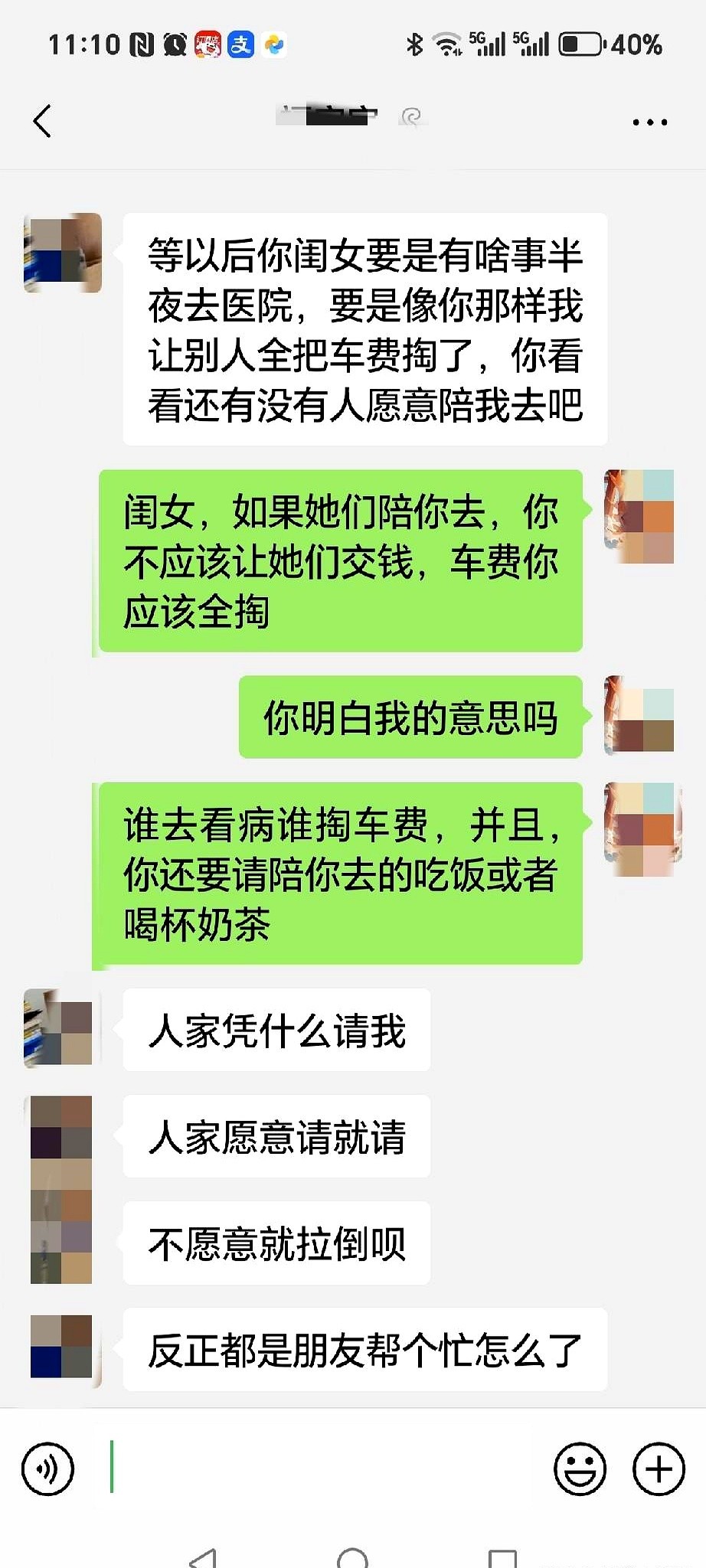Open the plus attachment menu
This screenshot has height=1568, width=706.
point(658,1468)
